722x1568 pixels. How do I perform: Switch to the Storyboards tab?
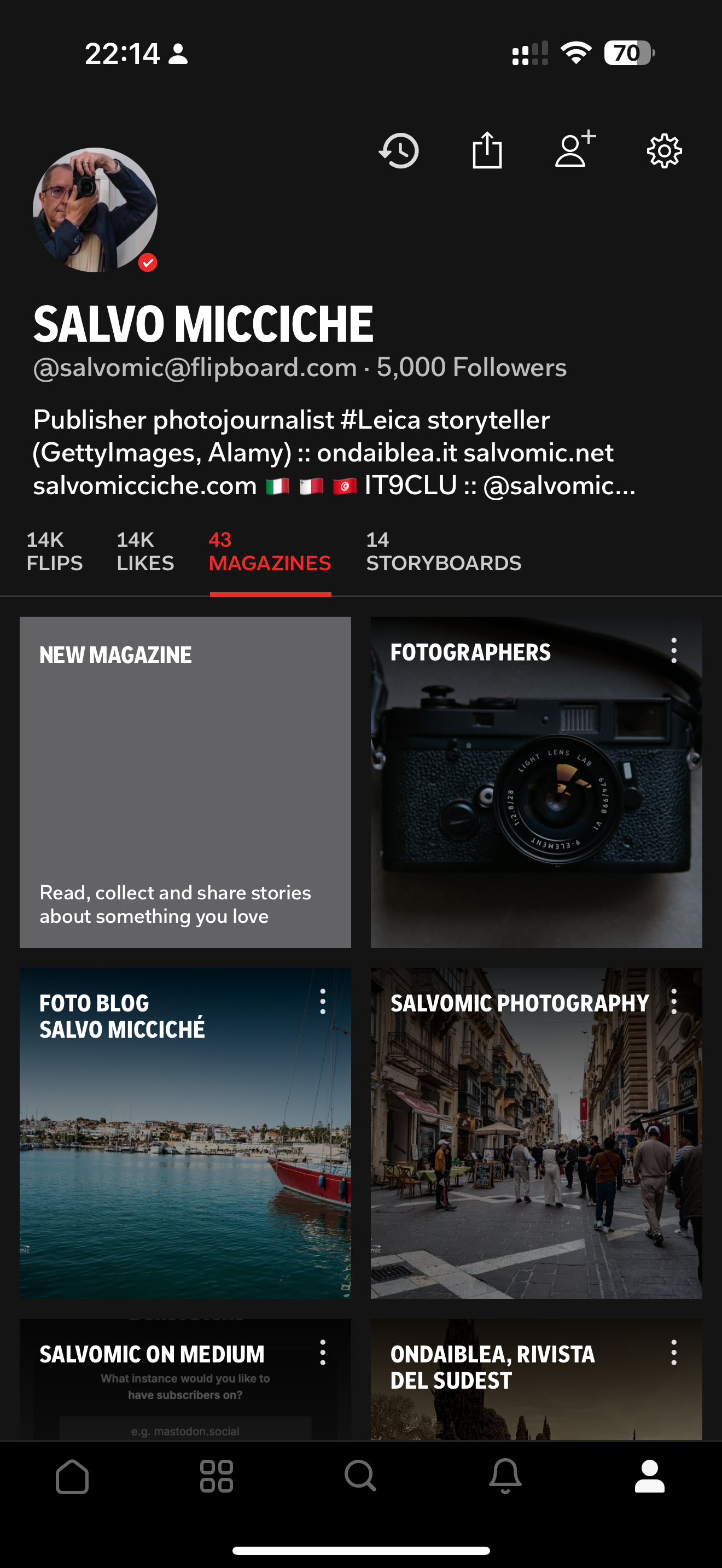(443, 552)
